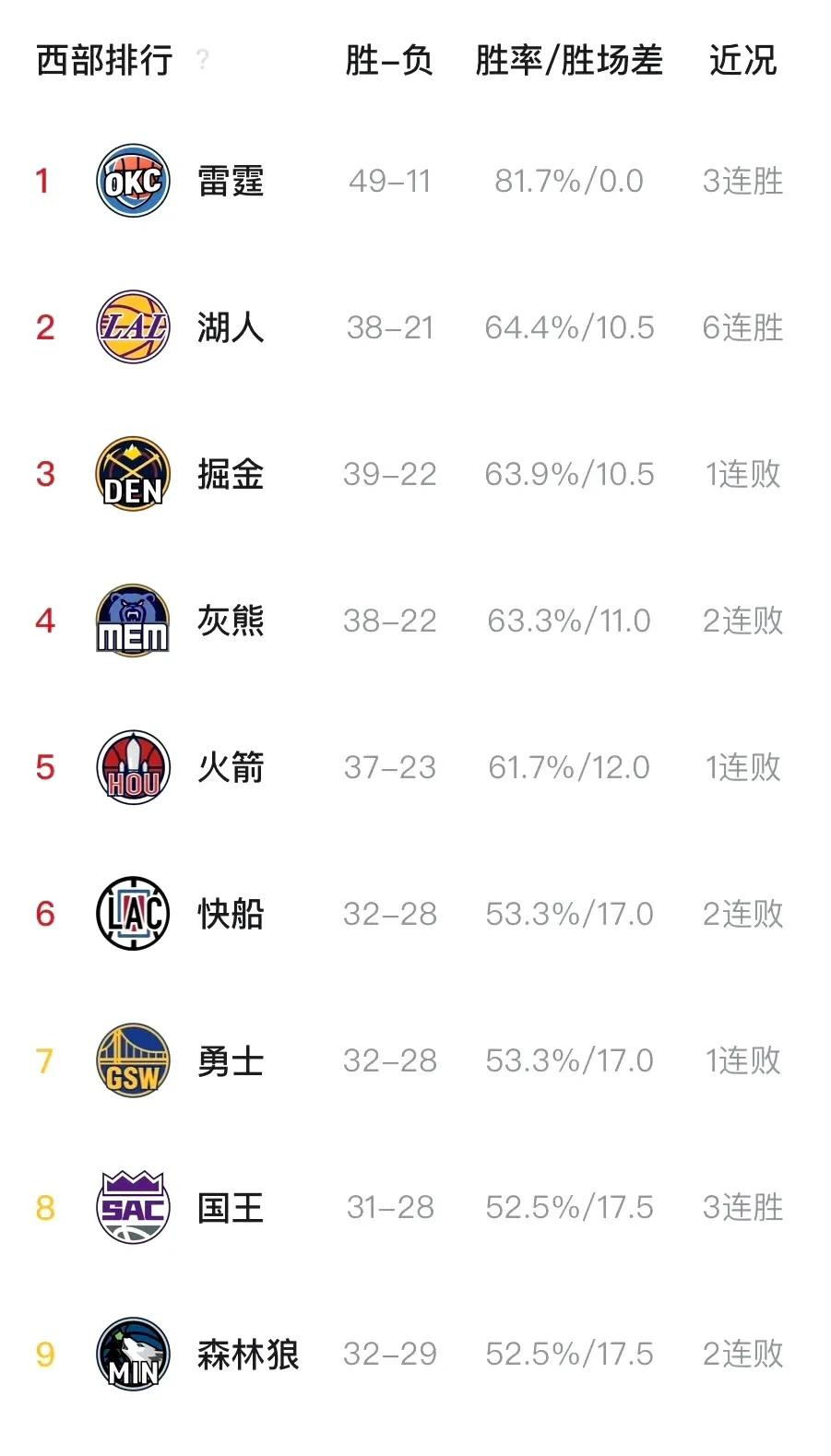
Task: View the 掘金 team details
Action: [x=231, y=474]
